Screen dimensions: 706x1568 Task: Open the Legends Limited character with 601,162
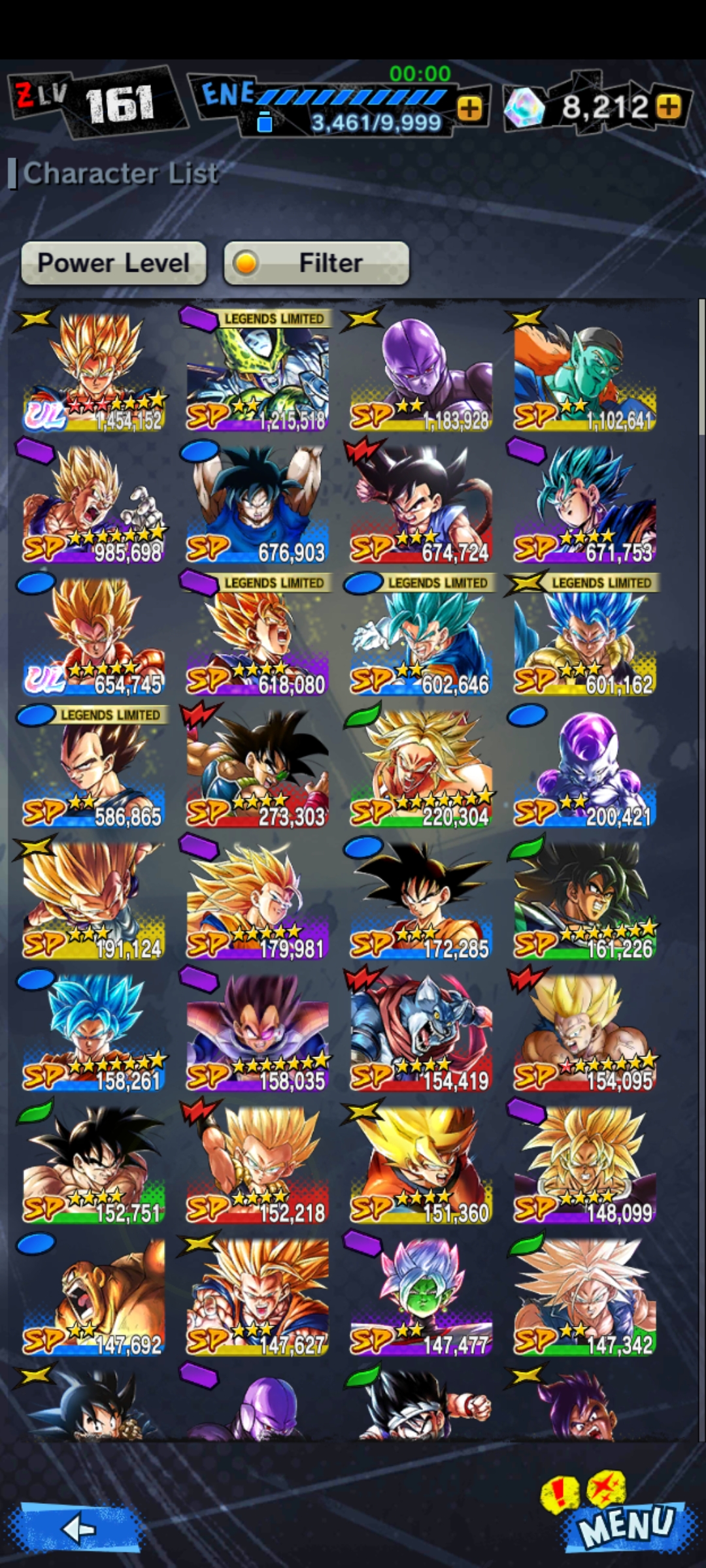click(584, 634)
